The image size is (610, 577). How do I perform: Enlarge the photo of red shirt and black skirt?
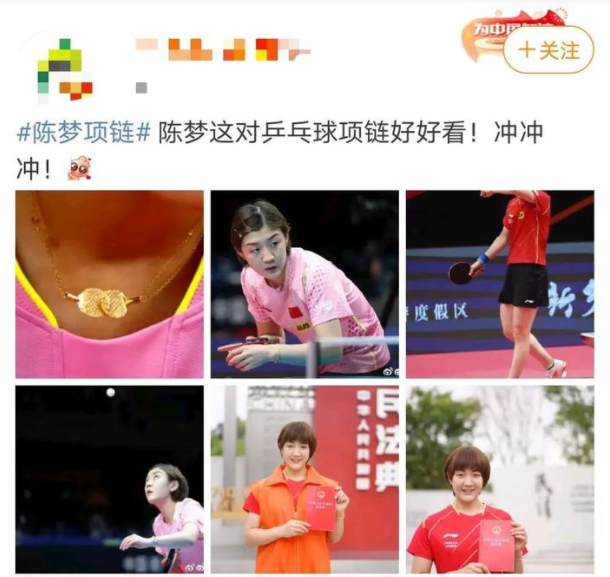click(499, 284)
